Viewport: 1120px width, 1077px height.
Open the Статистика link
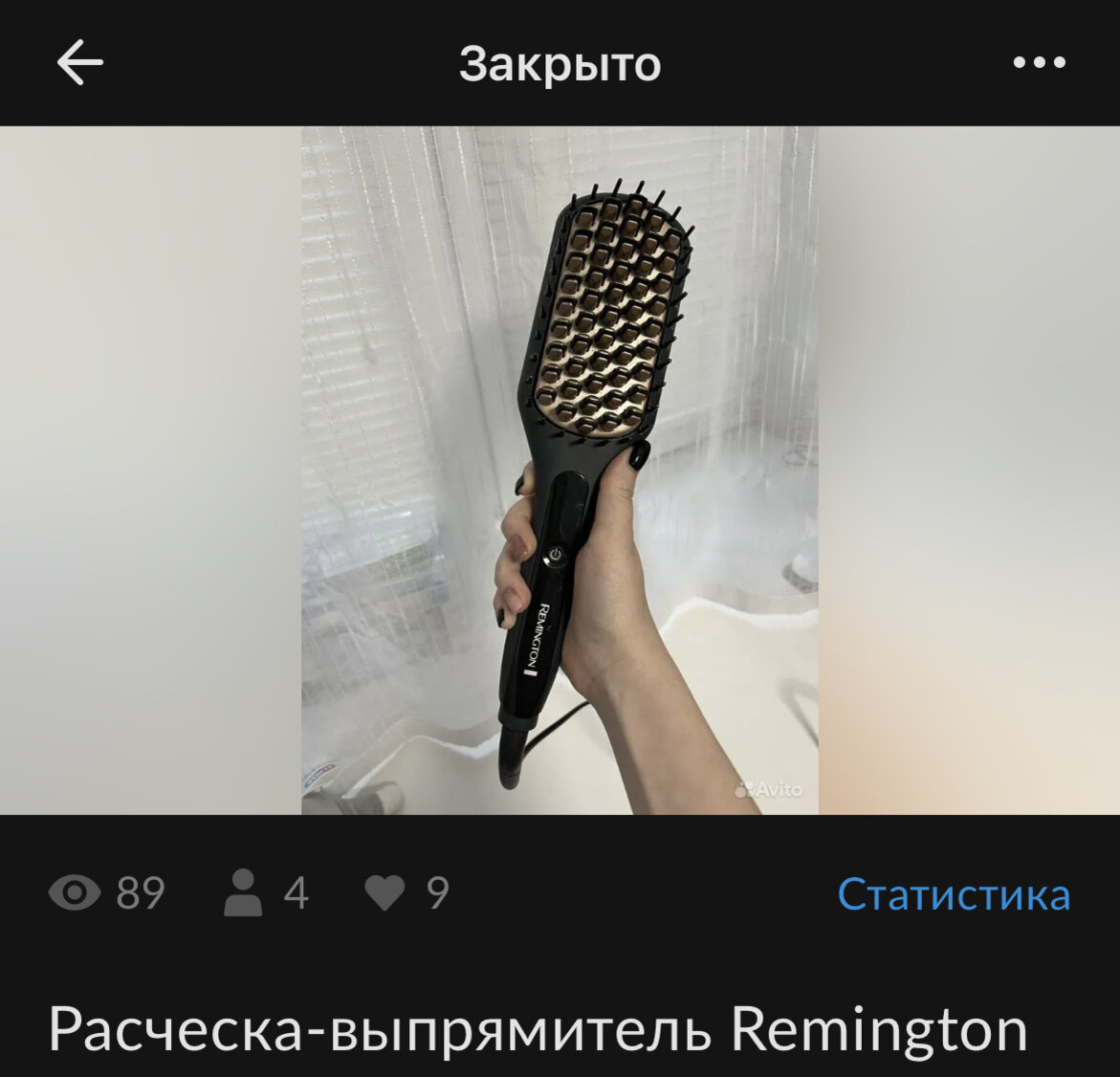point(954,894)
